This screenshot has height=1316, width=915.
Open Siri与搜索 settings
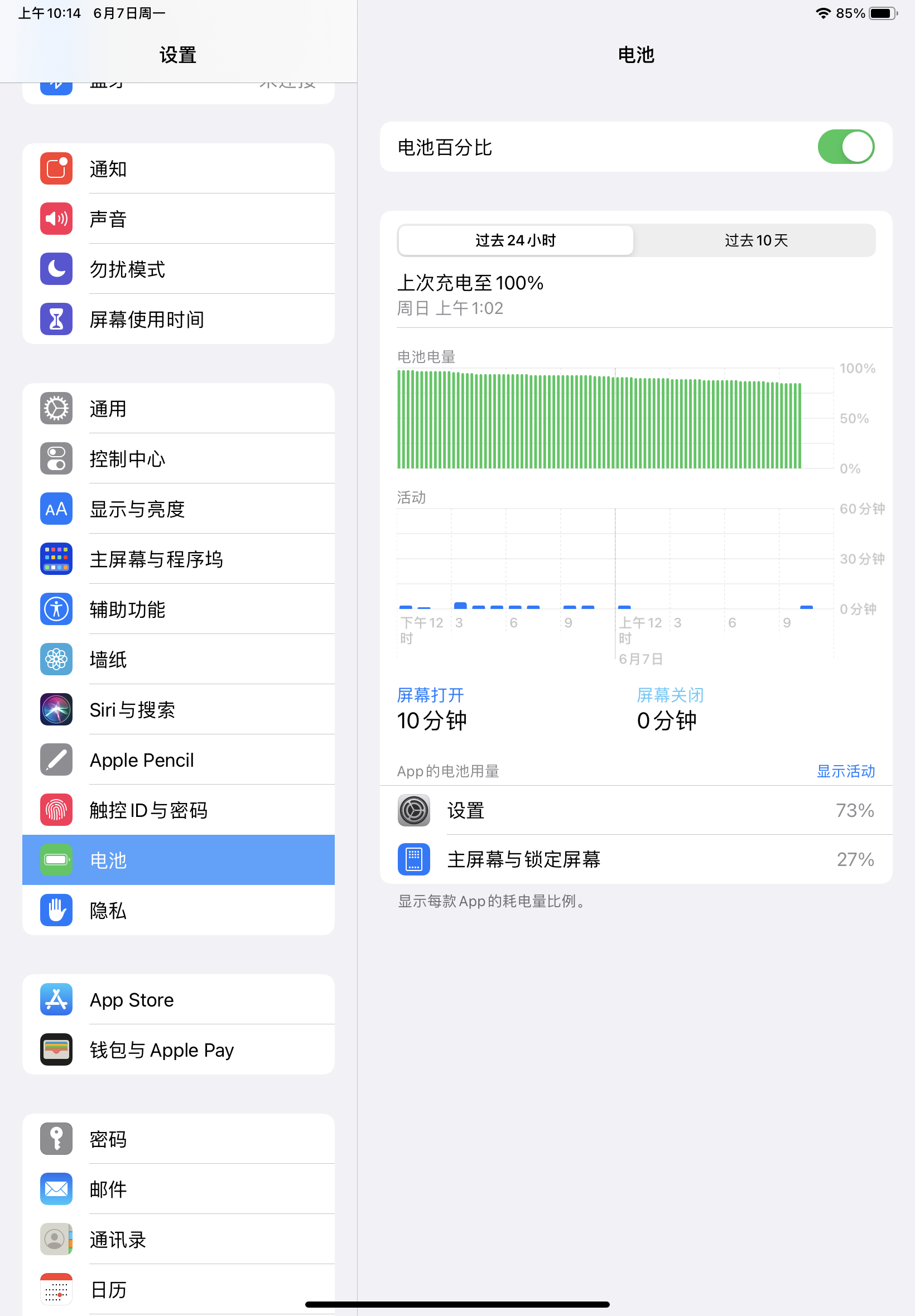tap(178, 709)
